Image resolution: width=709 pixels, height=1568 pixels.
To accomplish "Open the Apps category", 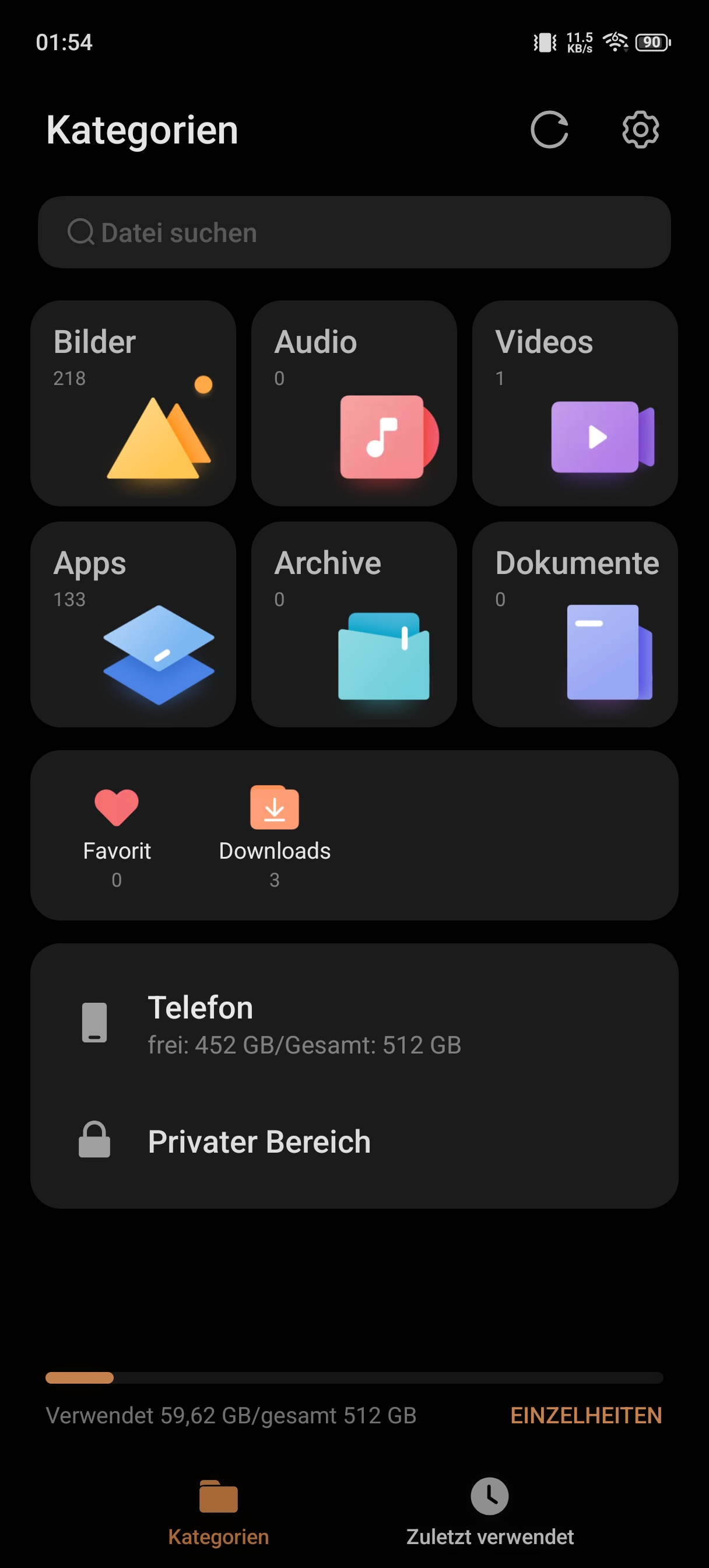I will click(x=134, y=624).
